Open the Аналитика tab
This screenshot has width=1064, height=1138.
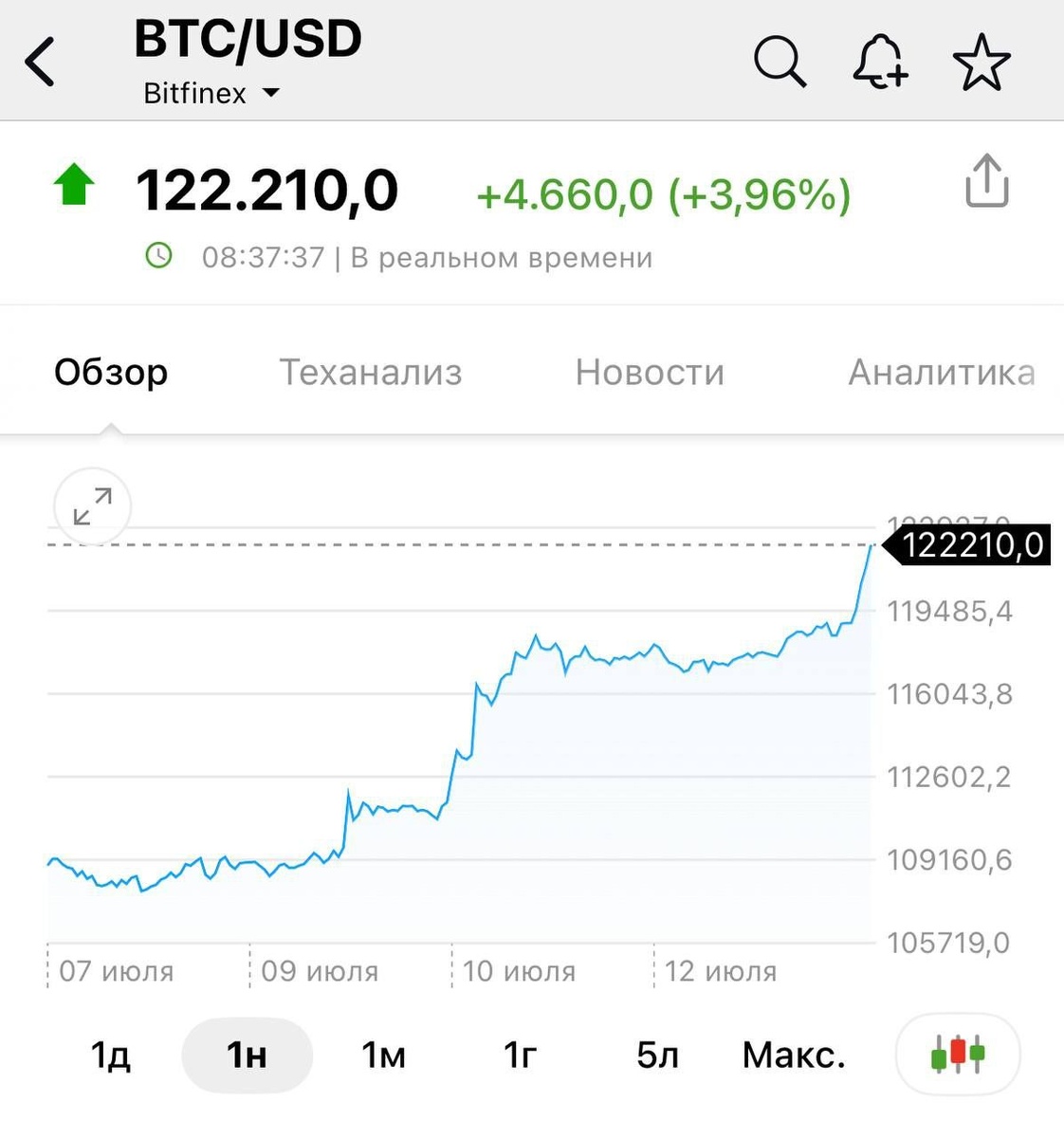(941, 372)
